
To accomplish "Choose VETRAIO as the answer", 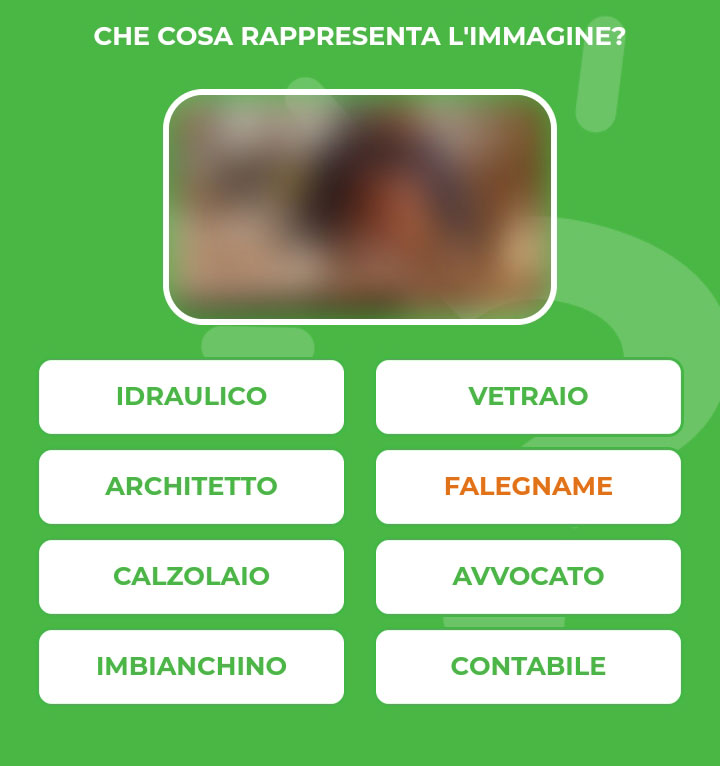I will click(528, 397).
